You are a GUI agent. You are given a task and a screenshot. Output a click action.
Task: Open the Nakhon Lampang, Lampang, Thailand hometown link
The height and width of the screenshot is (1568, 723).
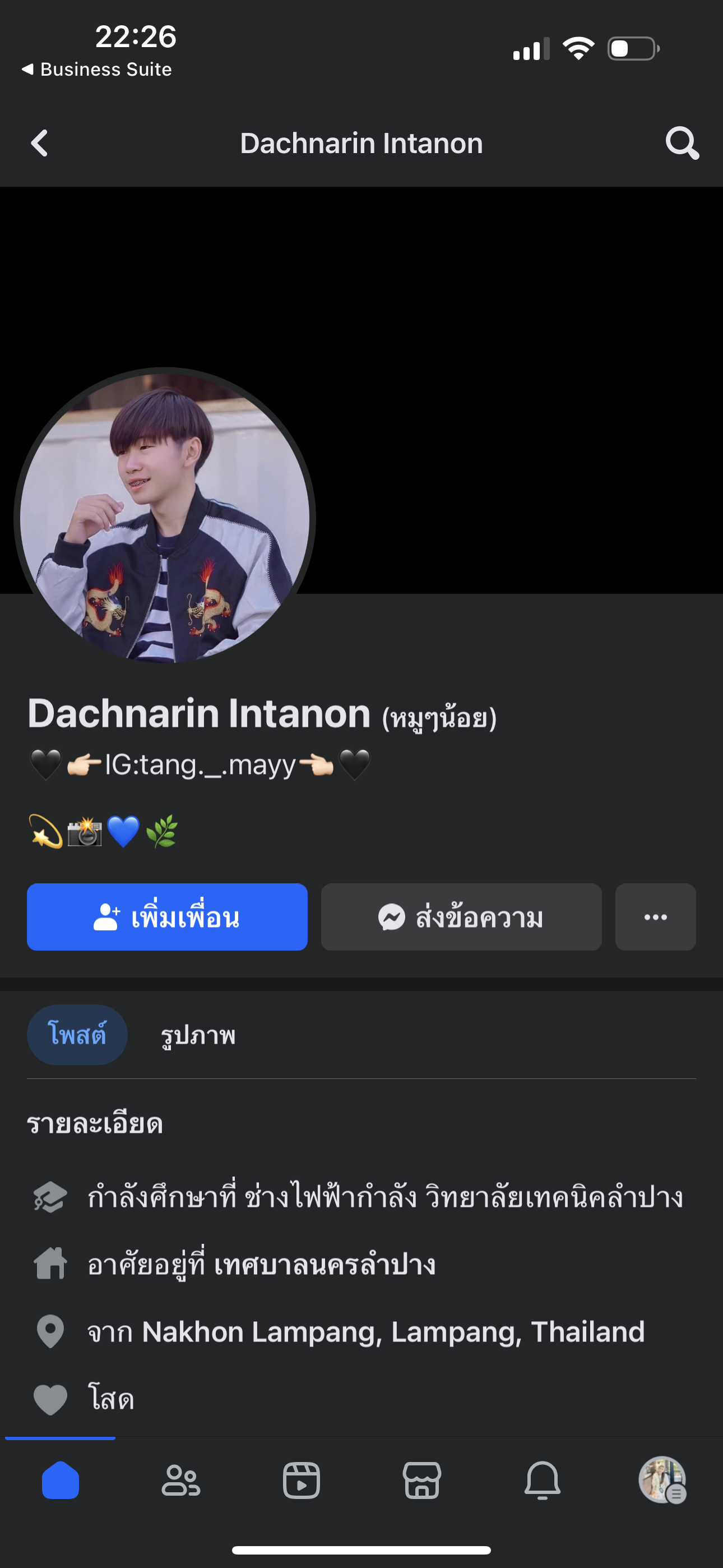point(392,1332)
